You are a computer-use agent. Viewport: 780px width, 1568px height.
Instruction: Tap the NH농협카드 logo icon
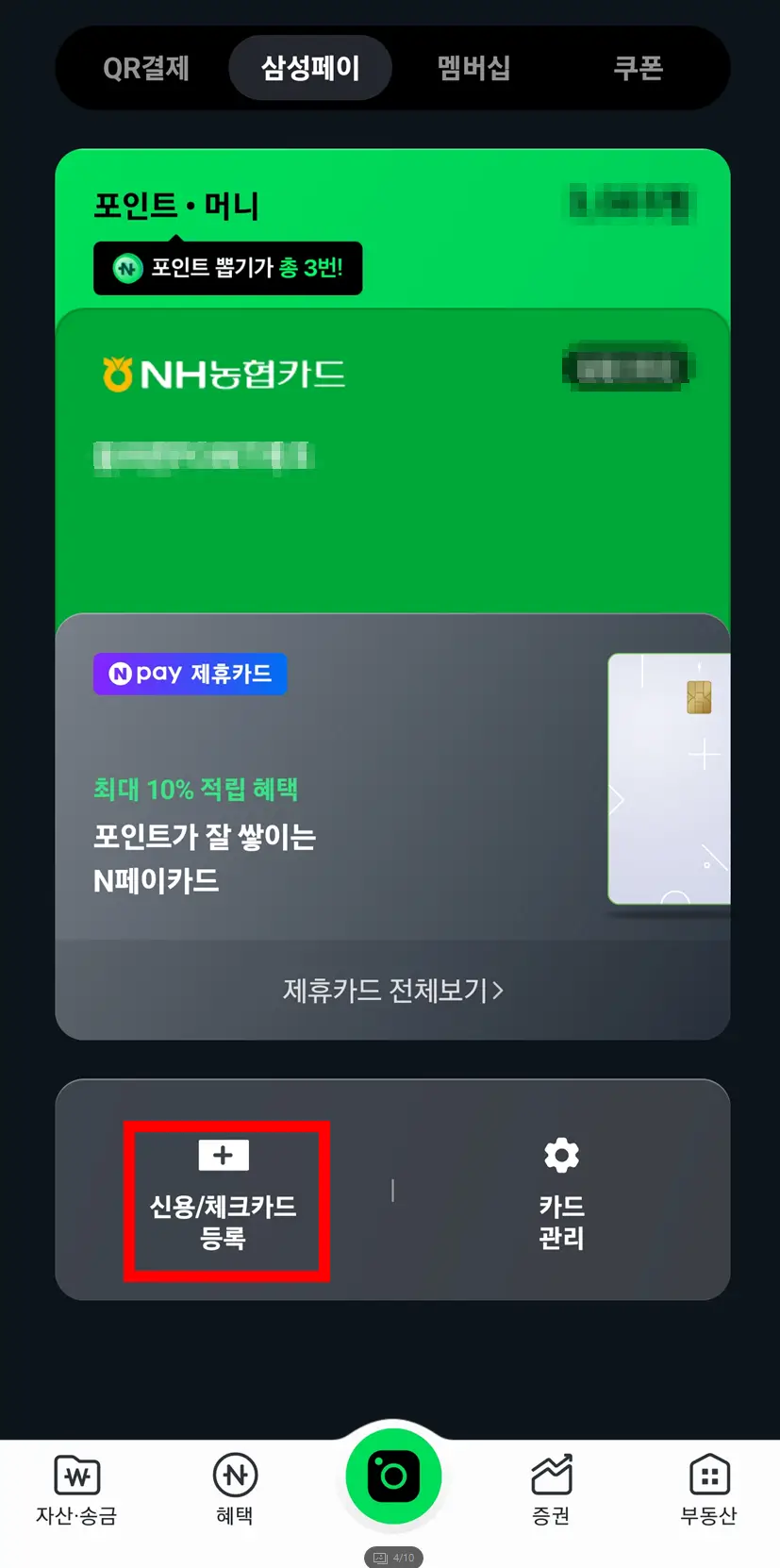[x=118, y=371]
